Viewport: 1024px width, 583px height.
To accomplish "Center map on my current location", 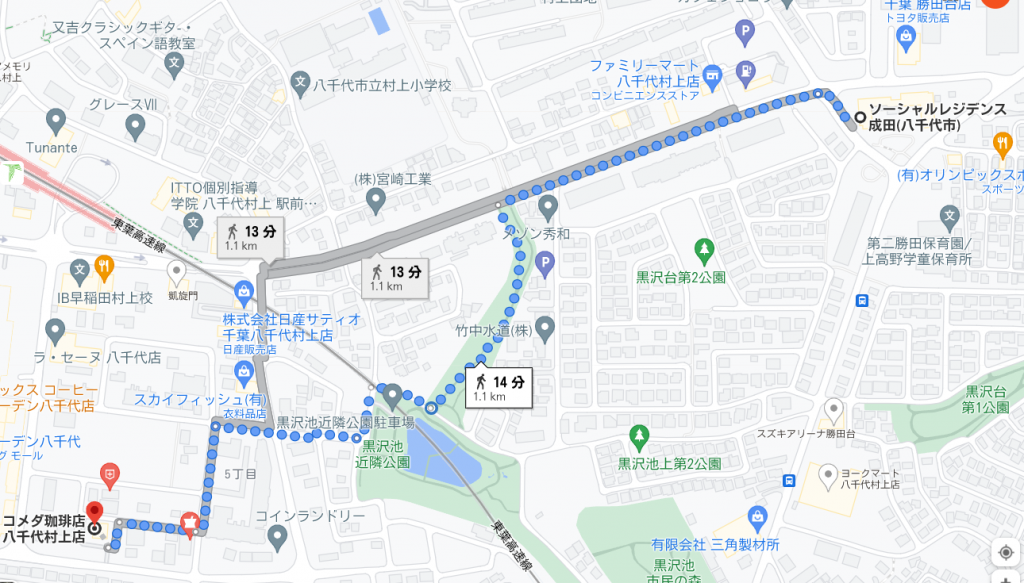I will (1006, 553).
